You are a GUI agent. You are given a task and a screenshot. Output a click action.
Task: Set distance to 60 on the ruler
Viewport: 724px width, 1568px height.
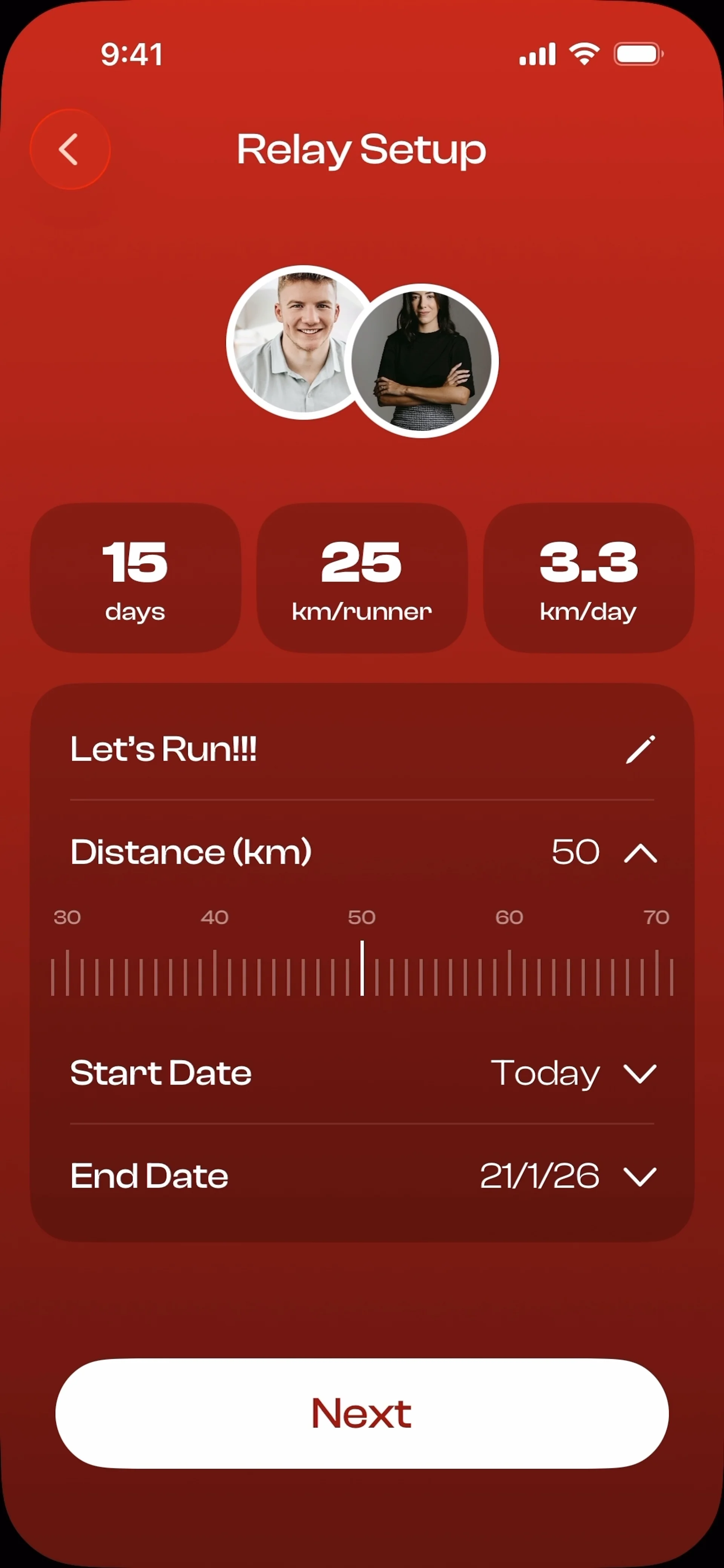509,972
